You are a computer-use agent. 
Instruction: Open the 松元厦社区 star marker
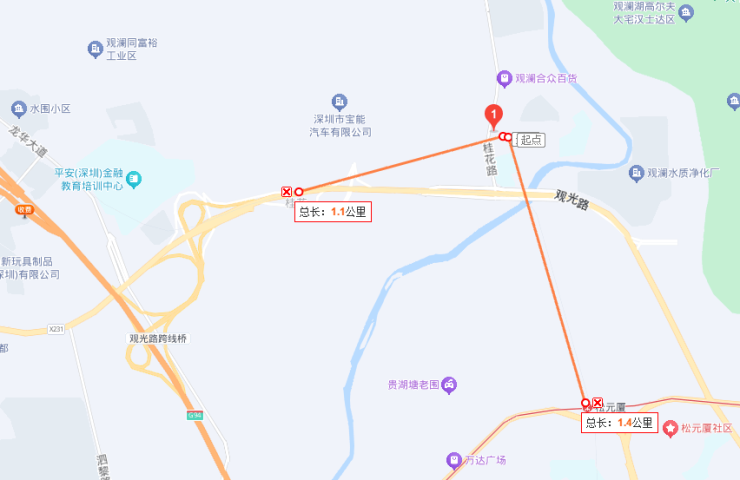(669, 428)
